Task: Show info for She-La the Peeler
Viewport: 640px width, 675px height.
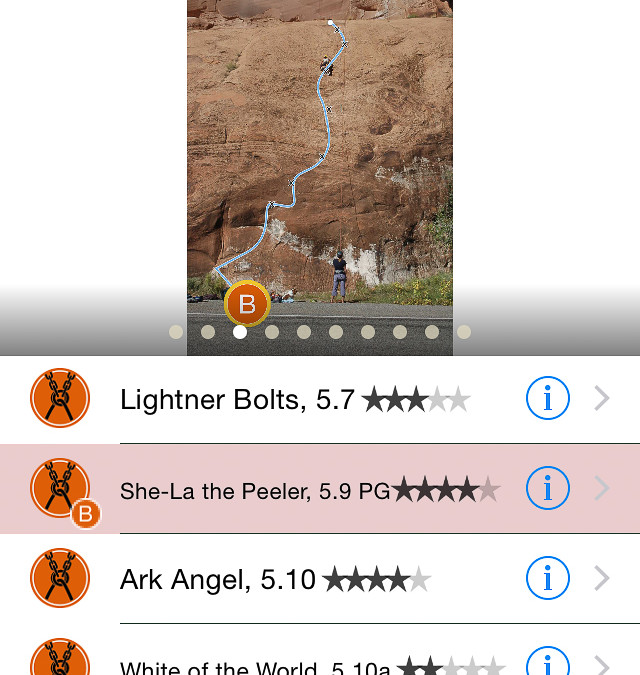Action: pyautogui.click(x=547, y=489)
